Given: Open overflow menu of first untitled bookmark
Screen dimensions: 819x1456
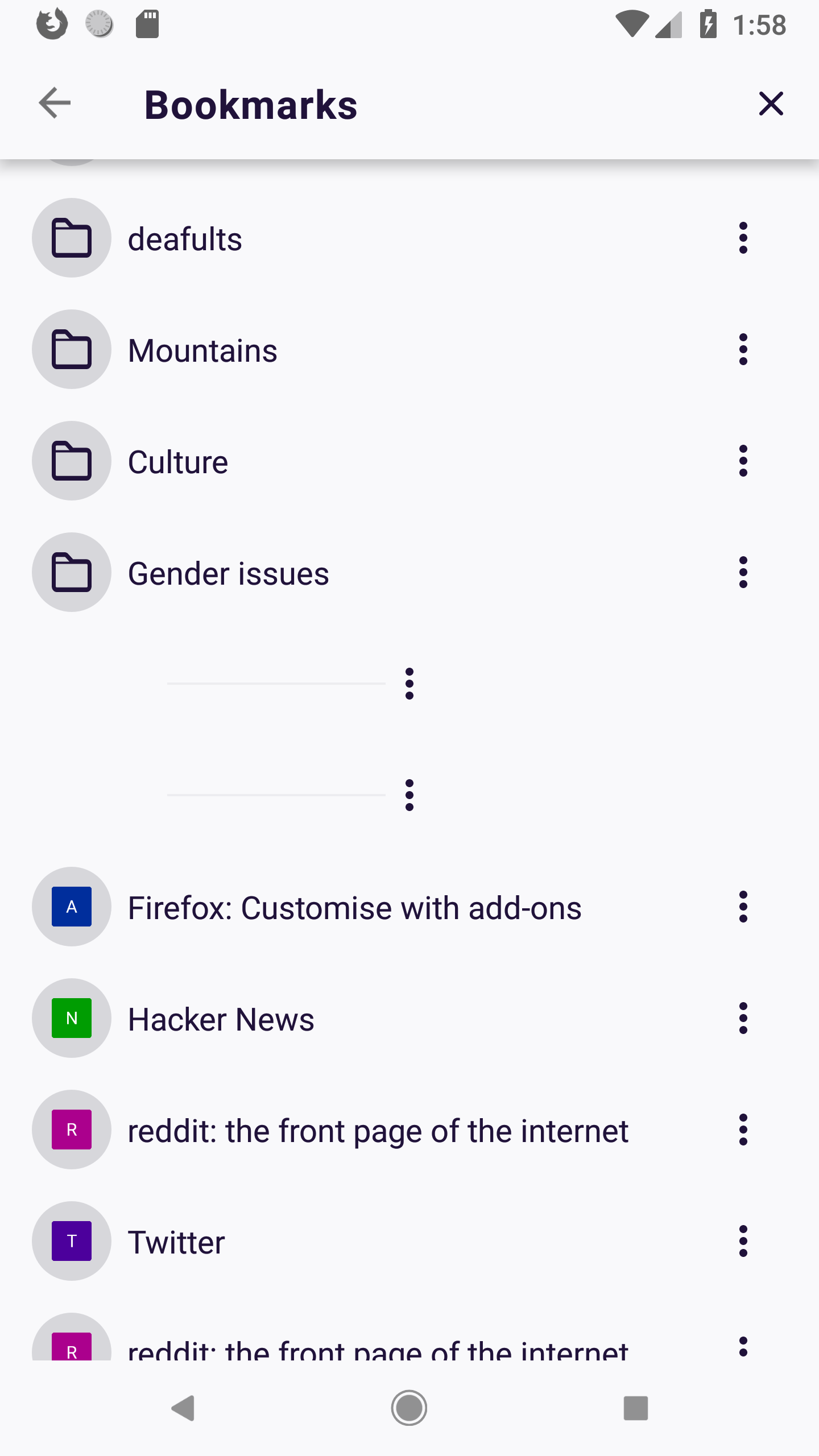Looking at the screenshot, I should [410, 683].
